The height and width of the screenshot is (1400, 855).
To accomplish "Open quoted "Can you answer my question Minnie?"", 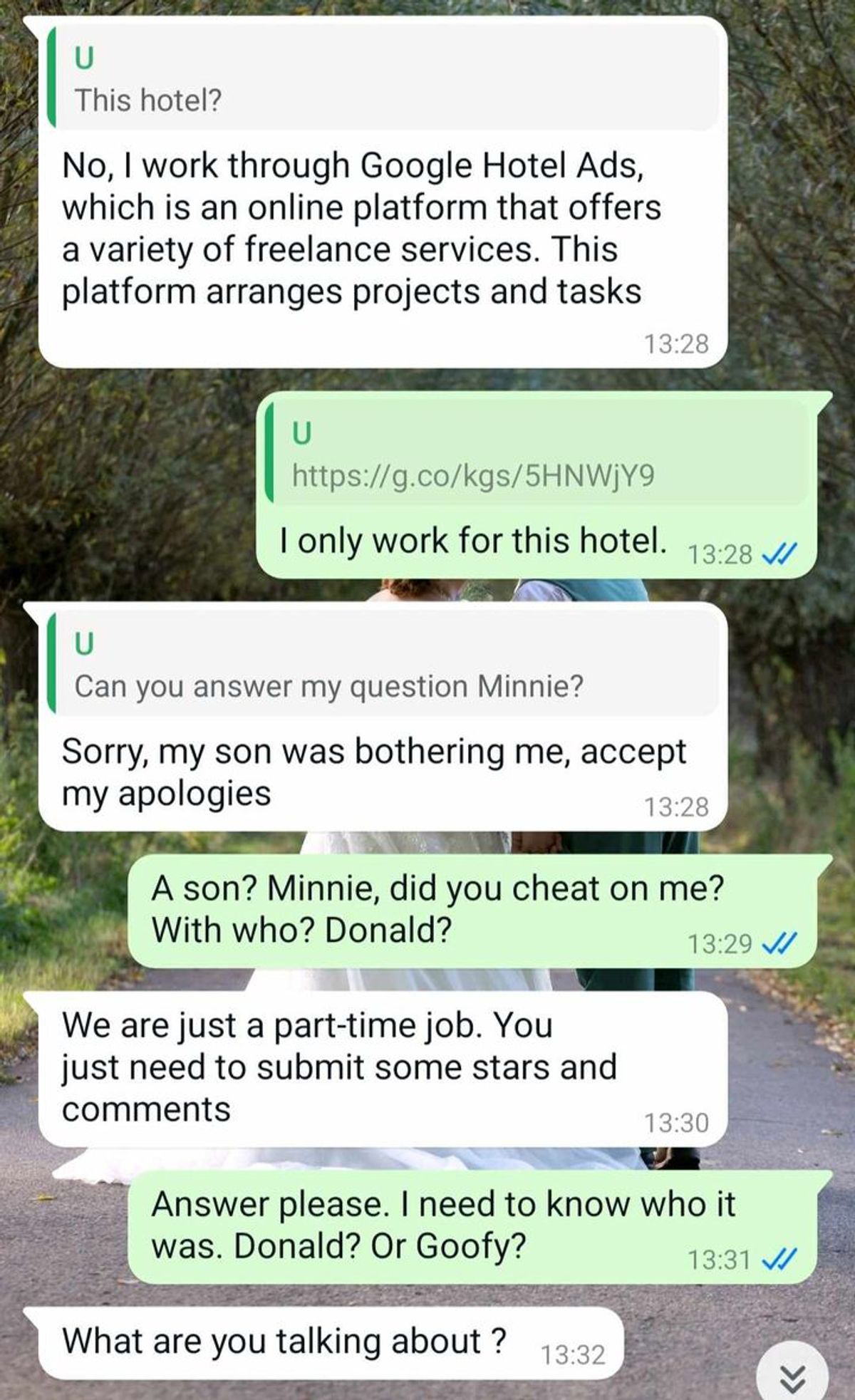I will pyautogui.click(x=383, y=665).
